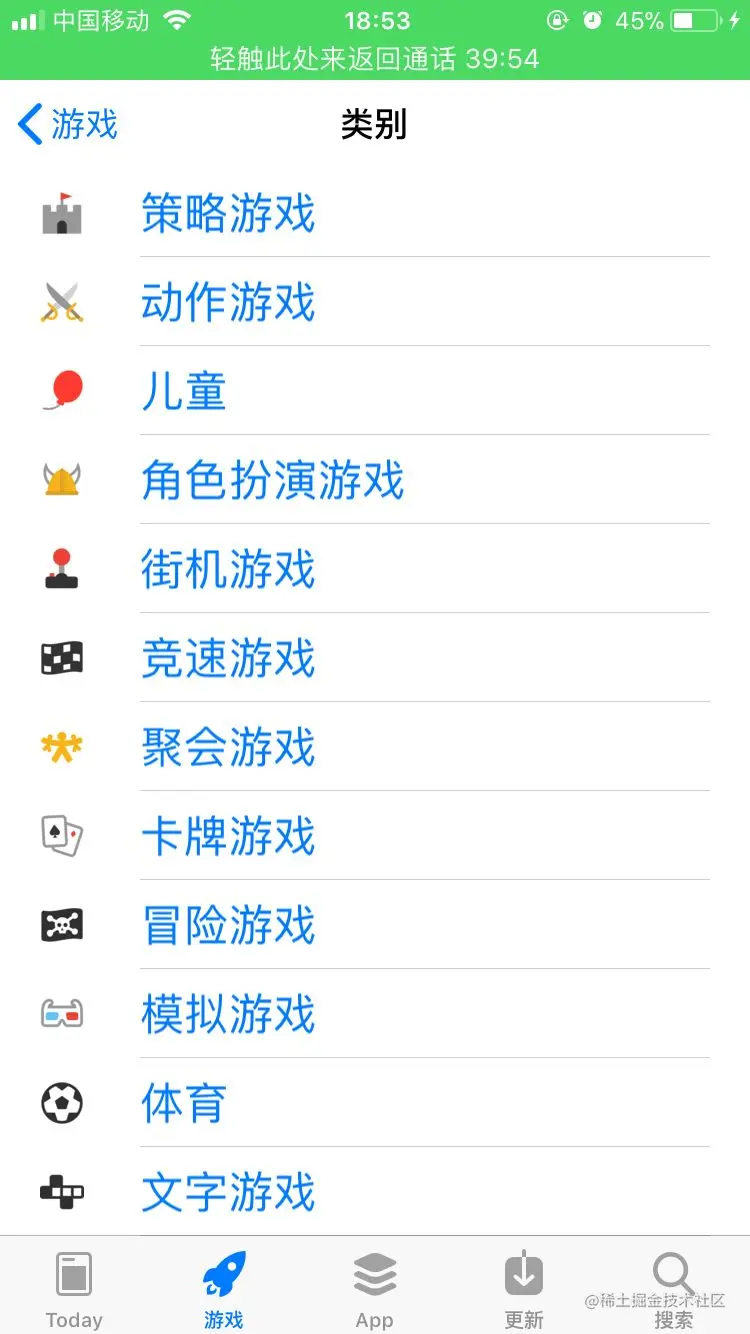Select the 模拟游戏 category
Viewport: 750px width, 1334px height.
[228, 1014]
